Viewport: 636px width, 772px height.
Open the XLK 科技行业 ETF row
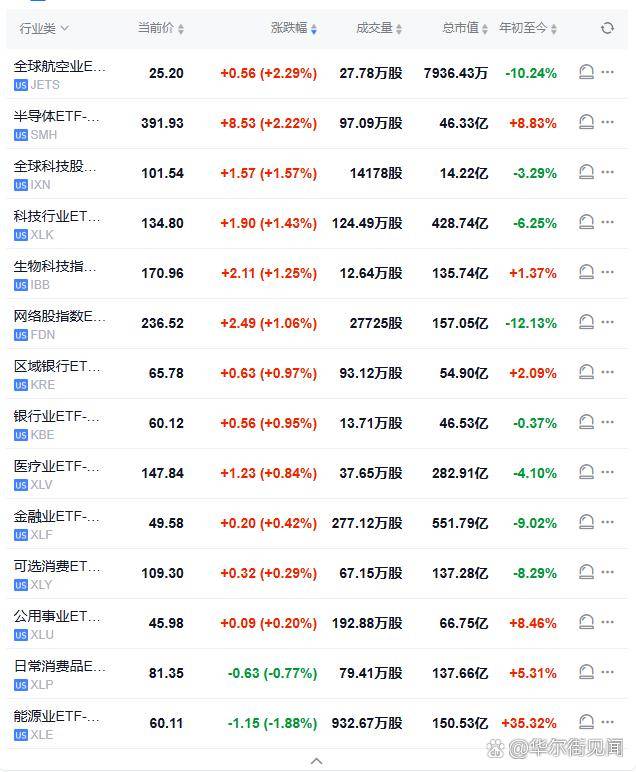tap(58, 224)
